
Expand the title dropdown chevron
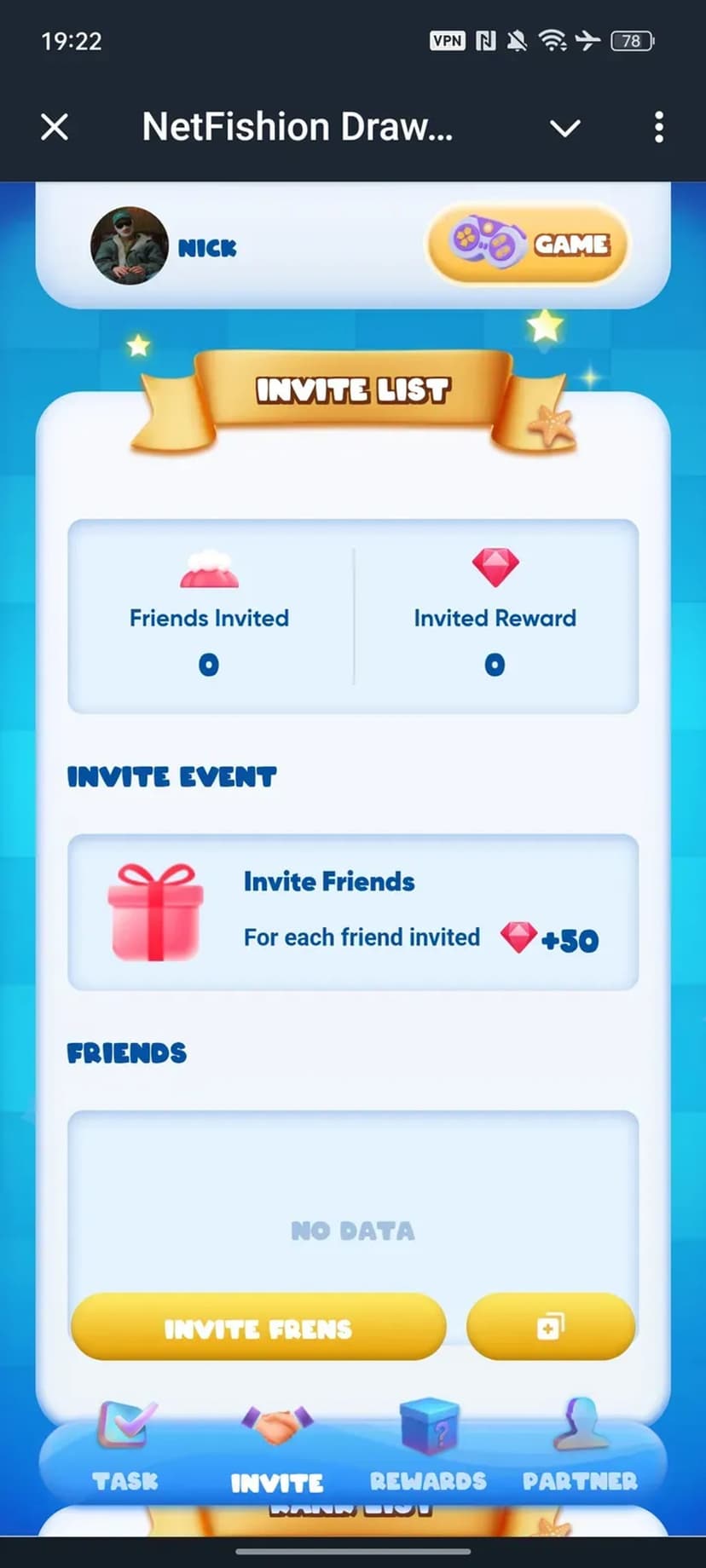point(564,129)
